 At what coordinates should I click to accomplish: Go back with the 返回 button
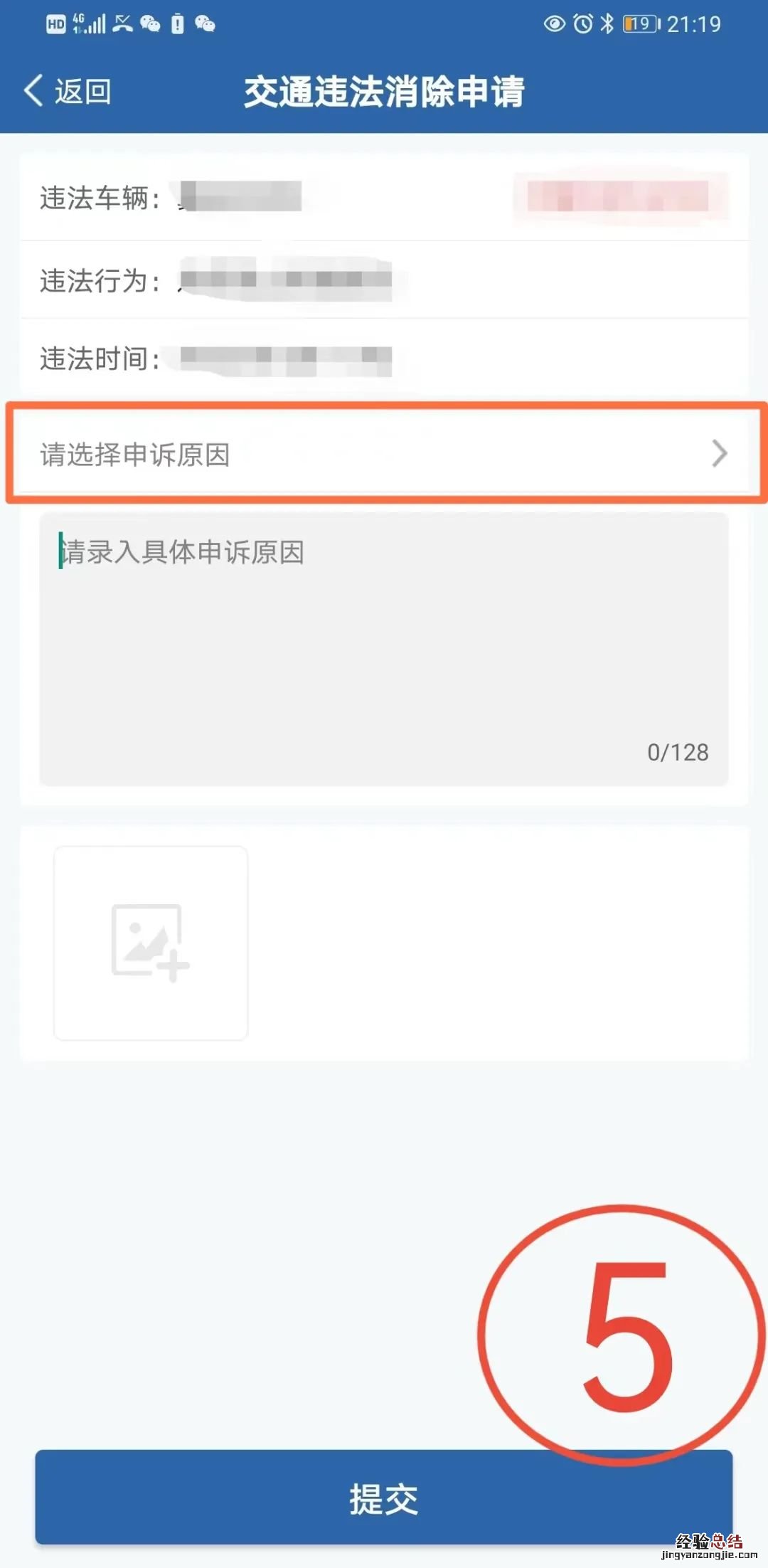68,91
